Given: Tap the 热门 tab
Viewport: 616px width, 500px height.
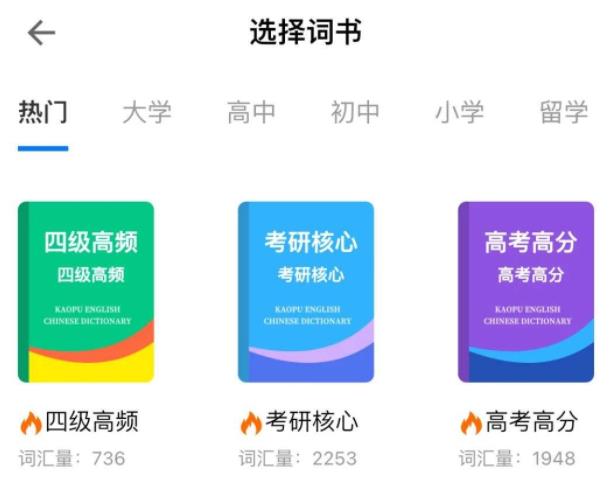Looking at the screenshot, I should [43, 112].
